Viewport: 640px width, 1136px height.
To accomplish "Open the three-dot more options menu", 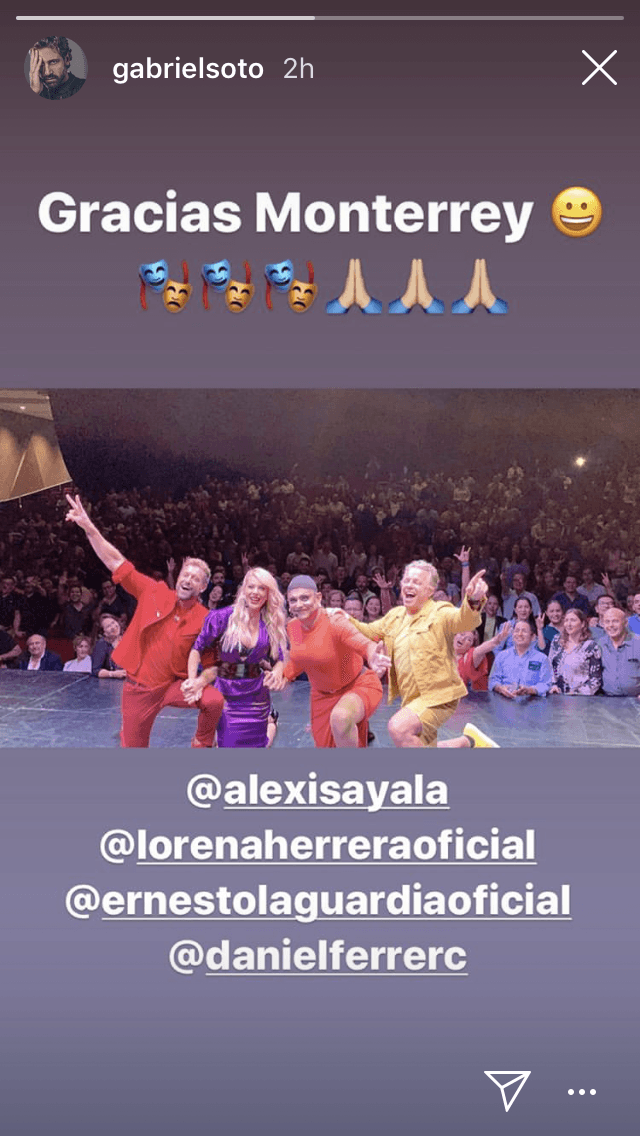I will pyautogui.click(x=582, y=1092).
